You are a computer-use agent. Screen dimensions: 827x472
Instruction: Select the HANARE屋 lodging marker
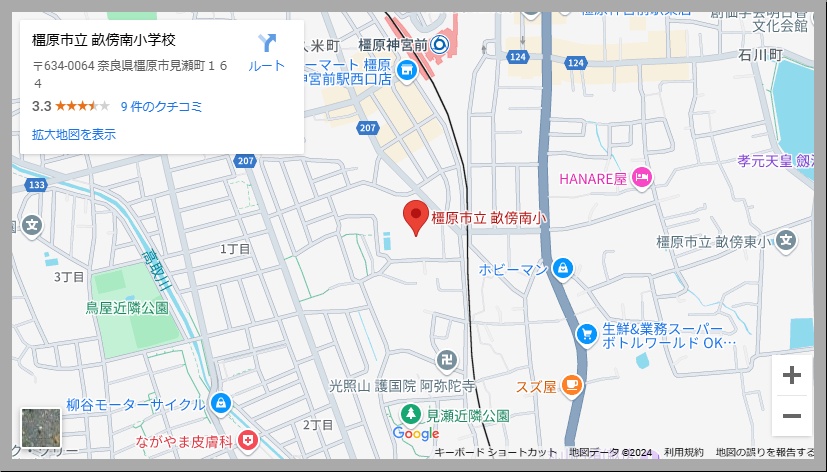pos(642,178)
